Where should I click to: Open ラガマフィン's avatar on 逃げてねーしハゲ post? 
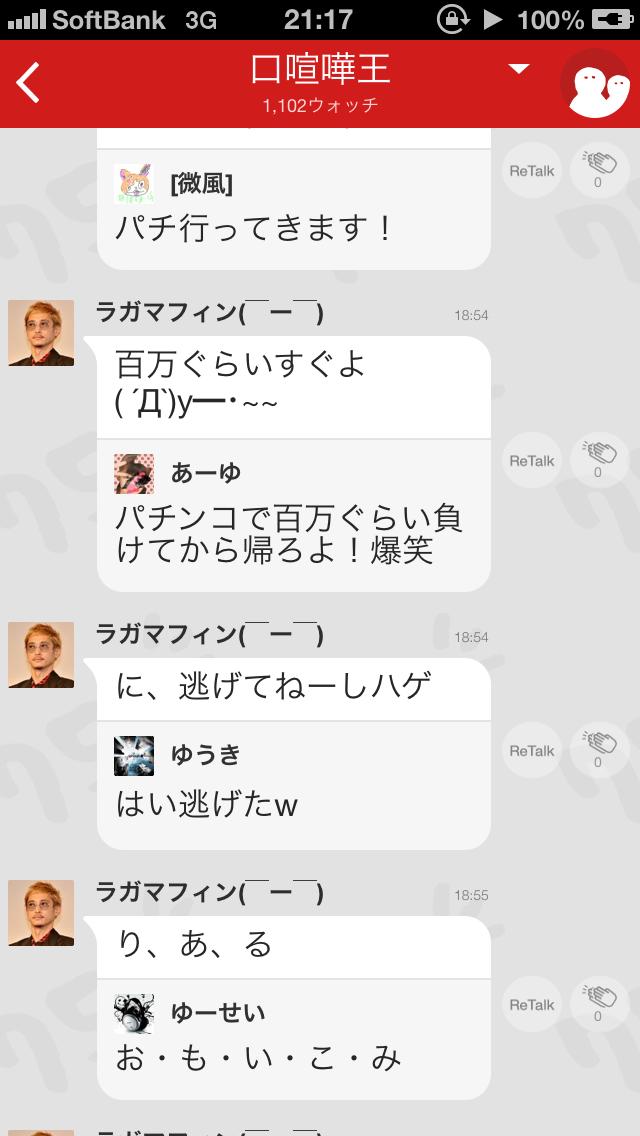tap(41, 655)
